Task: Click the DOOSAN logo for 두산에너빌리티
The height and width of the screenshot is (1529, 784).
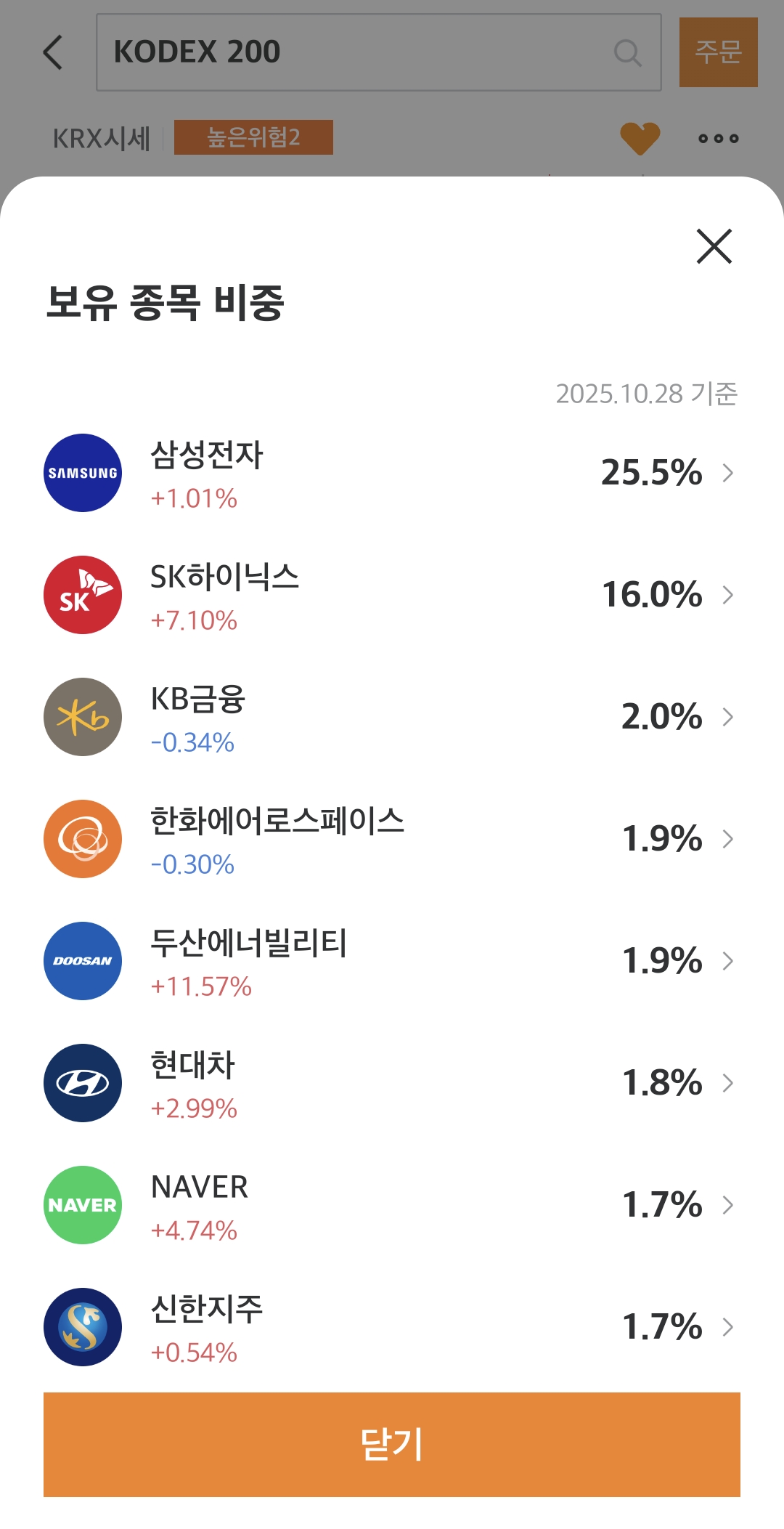Action: (x=82, y=960)
